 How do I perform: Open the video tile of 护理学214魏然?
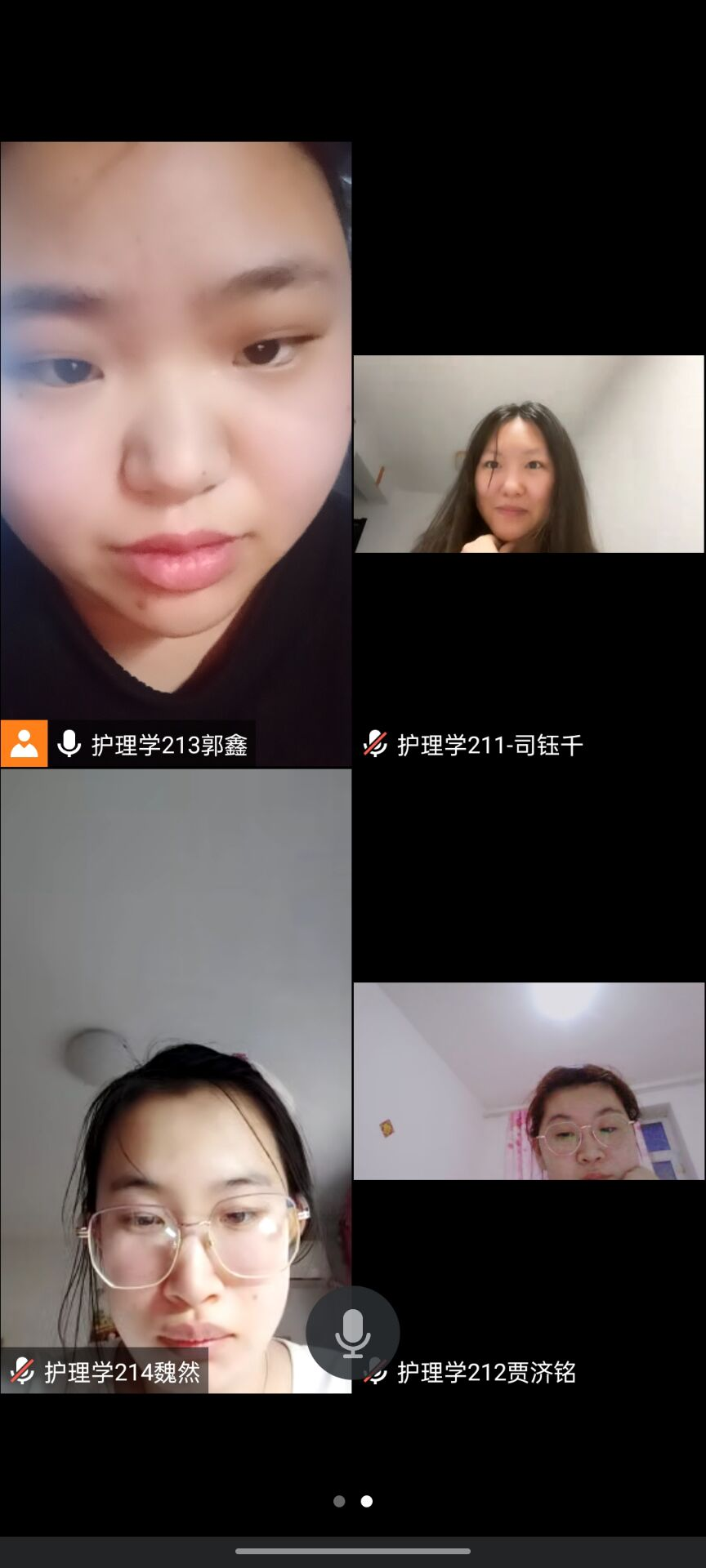(x=176, y=1062)
